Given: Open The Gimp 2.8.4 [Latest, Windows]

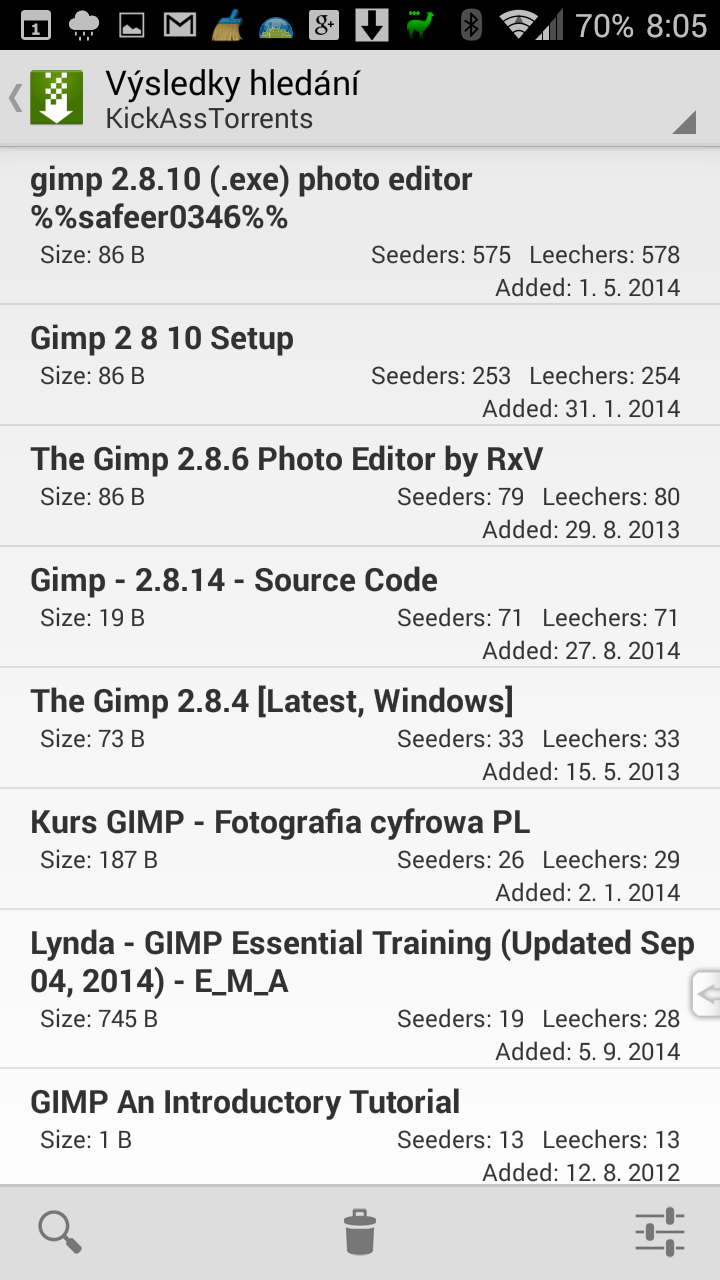Looking at the screenshot, I should [360, 729].
